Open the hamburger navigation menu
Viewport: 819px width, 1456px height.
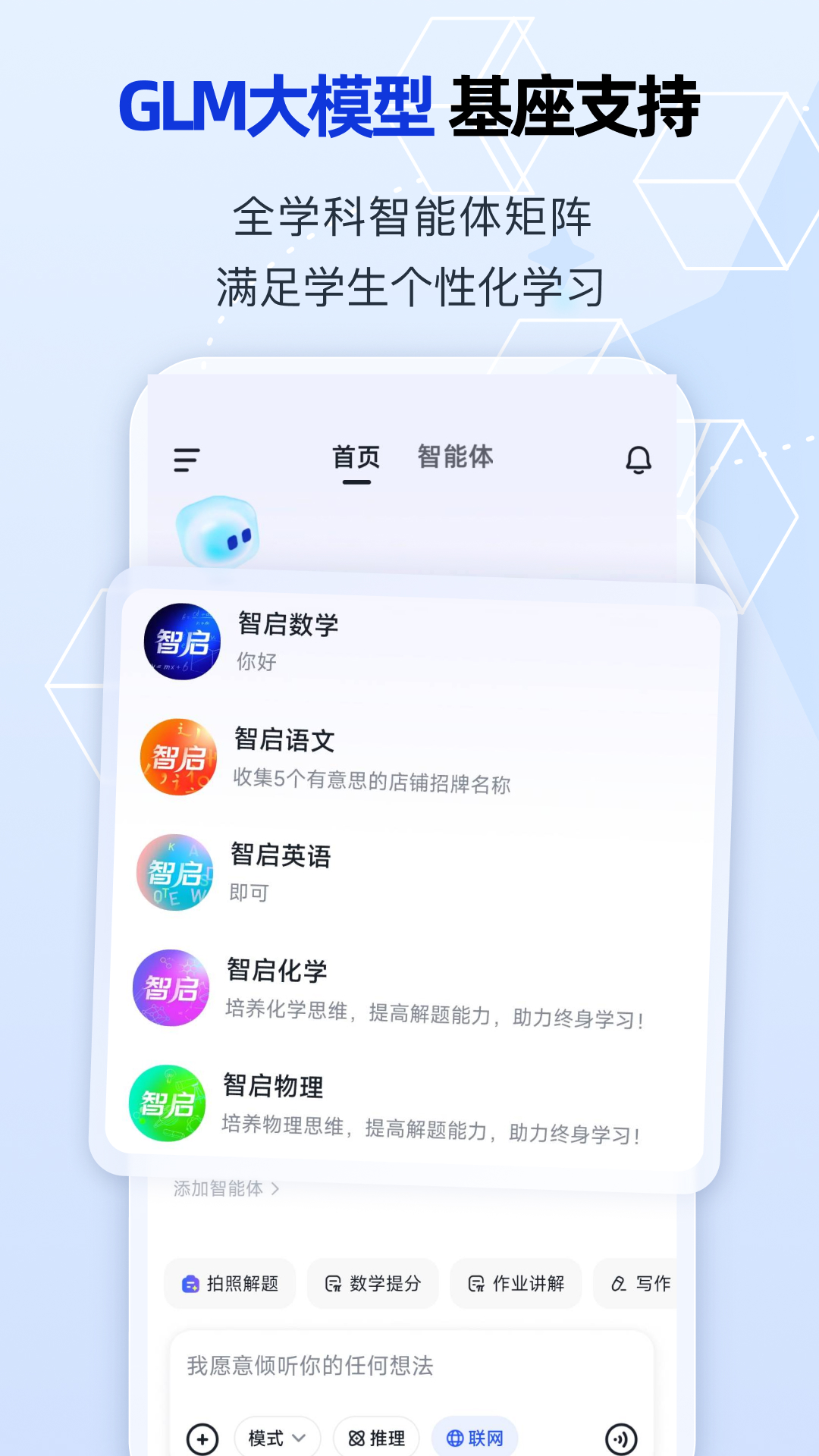pyautogui.click(x=187, y=458)
